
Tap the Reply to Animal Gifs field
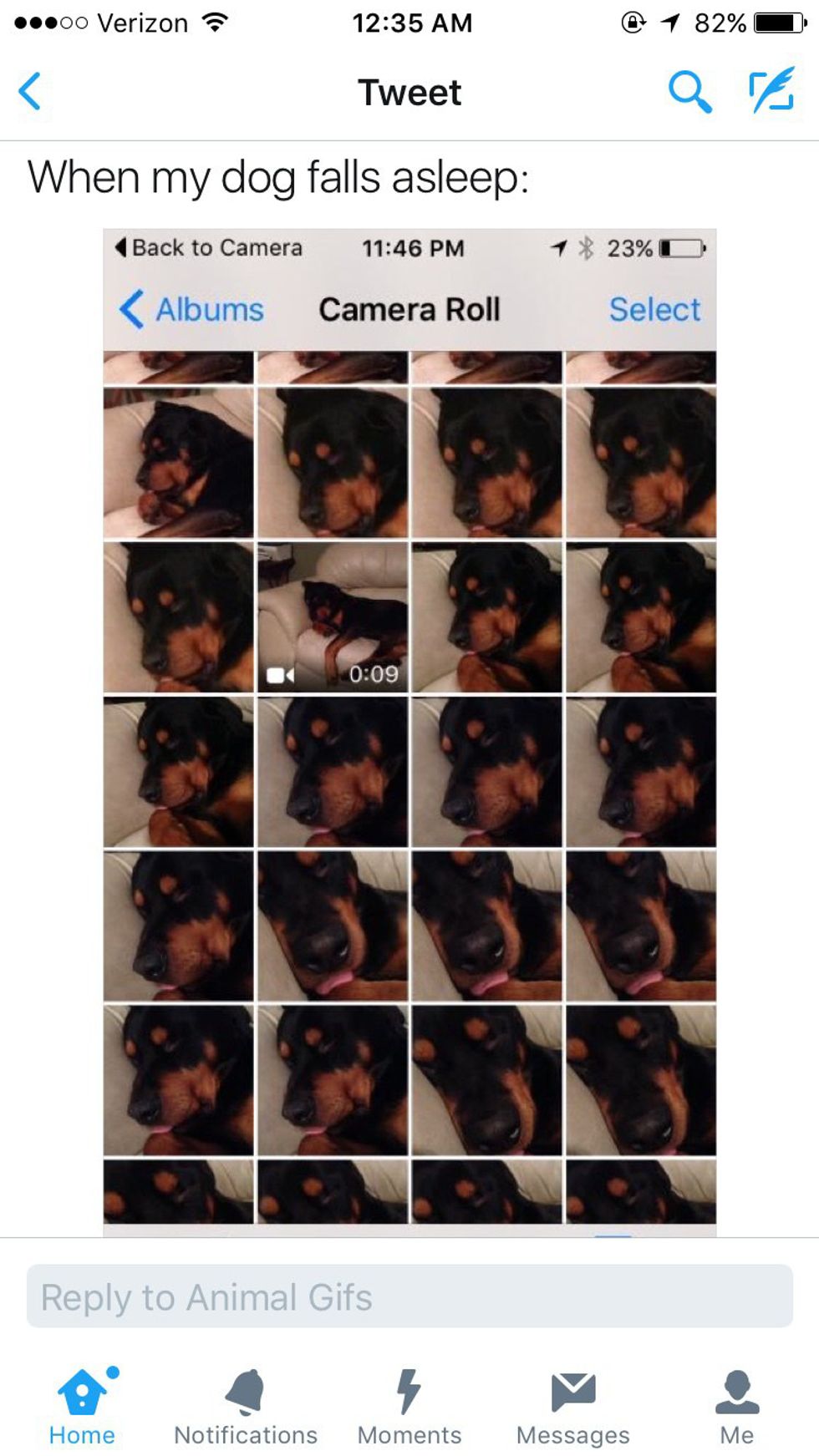click(x=409, y=1296)
